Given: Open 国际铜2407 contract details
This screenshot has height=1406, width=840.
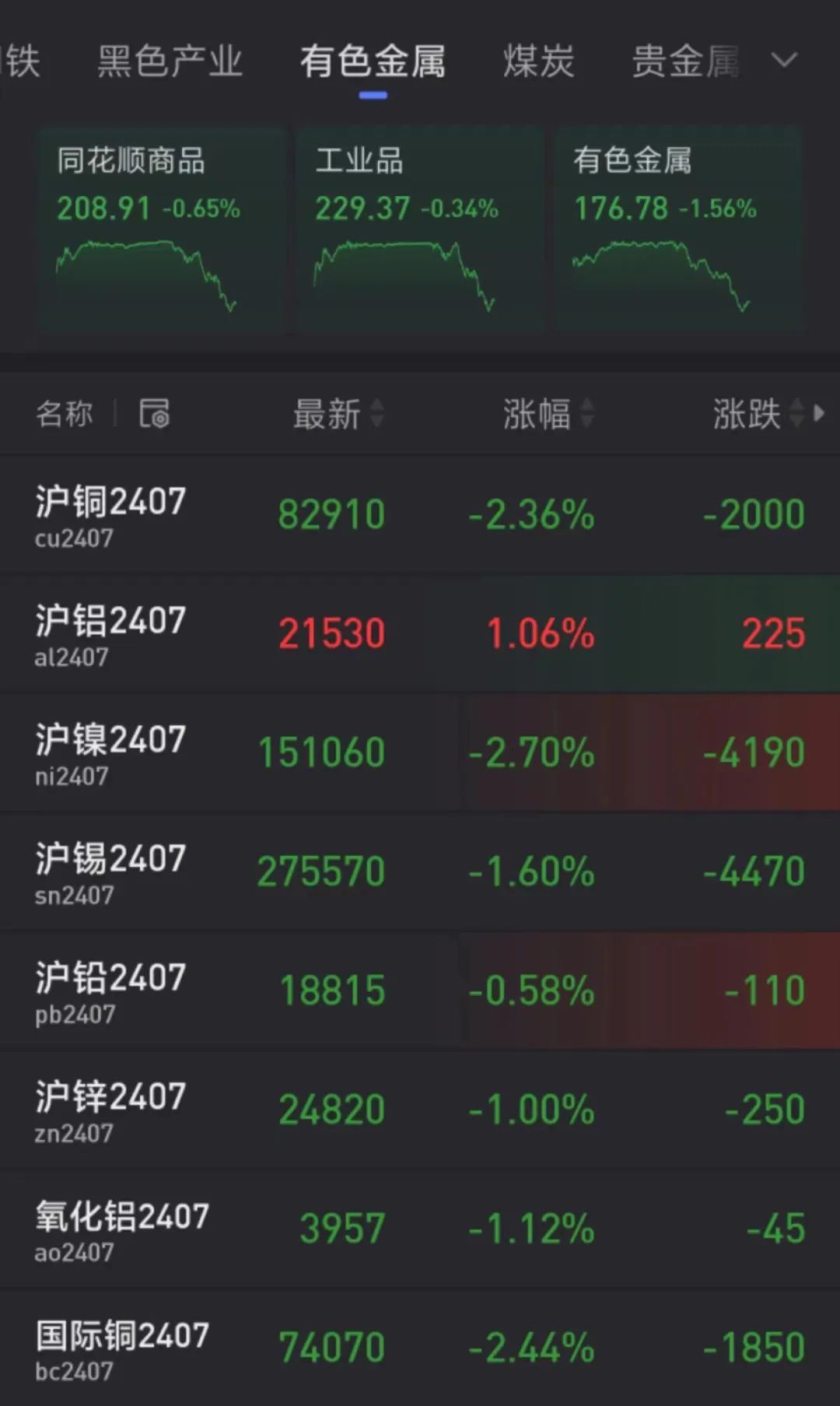Looking at the screenshot, I should pyautogui.click(x=122, y=1348).
